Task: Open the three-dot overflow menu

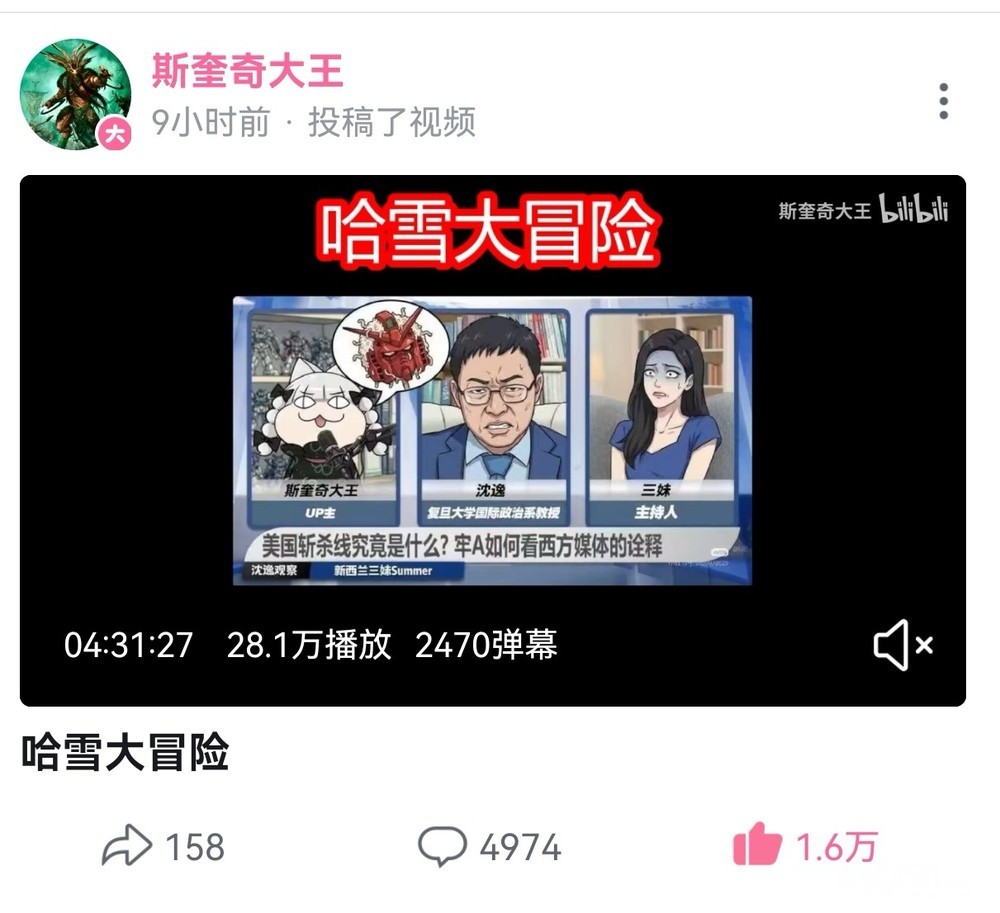Action: tap(943, 101)
